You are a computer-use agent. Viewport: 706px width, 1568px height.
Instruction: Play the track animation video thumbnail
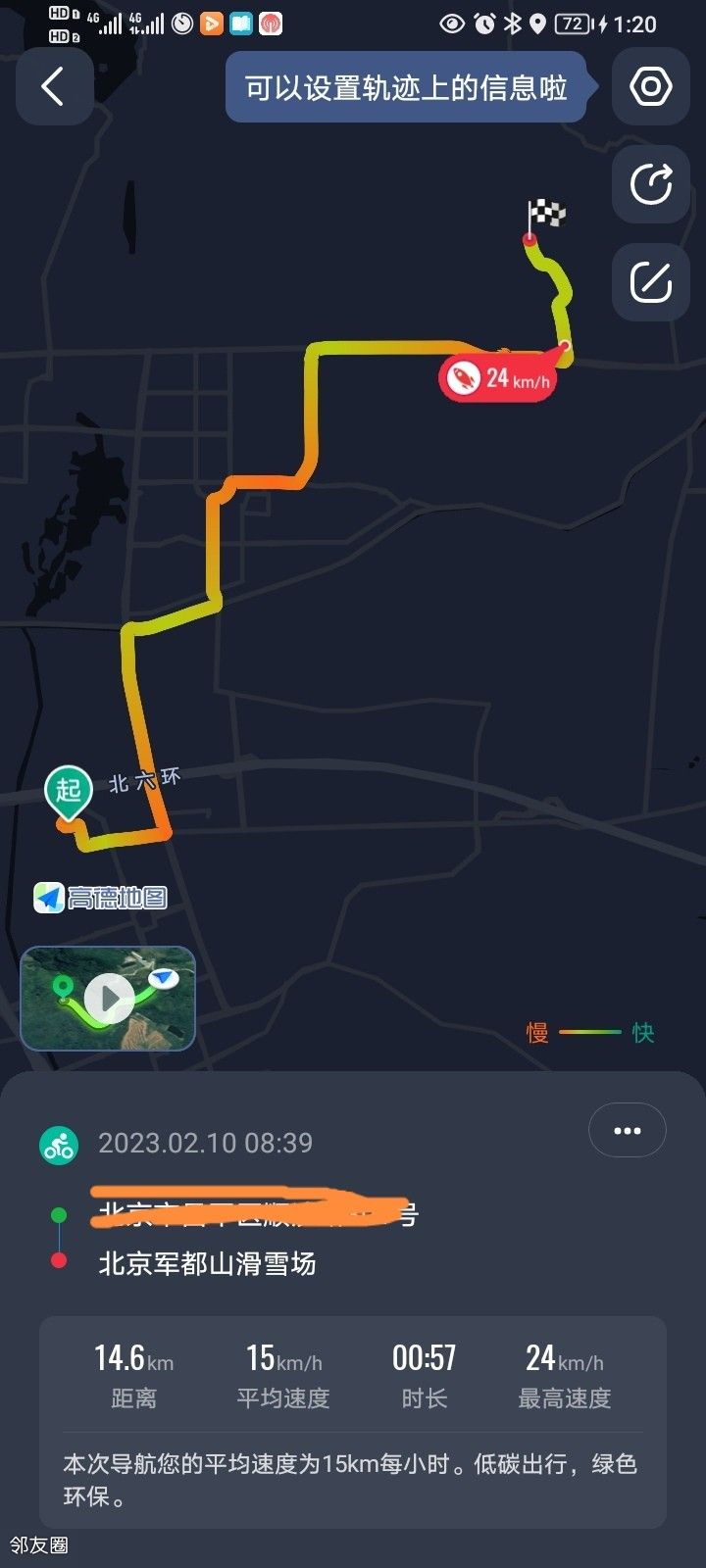pyautogui.click(x=108, y=998)
